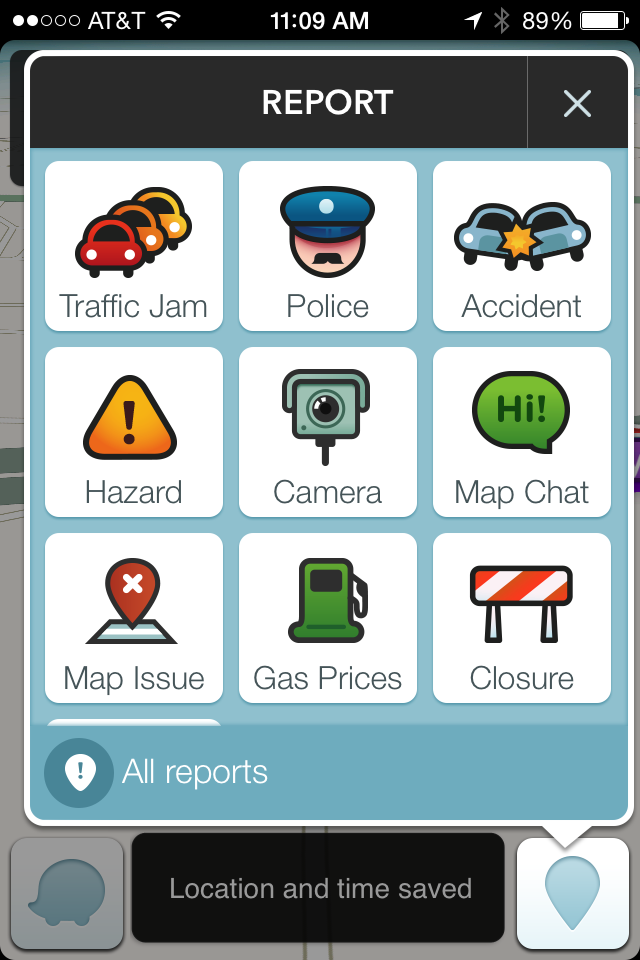Viewport: 640px width, 960px height.
Task: Select the Police report option
Action: pyautogui.click(x=328, y=246)
